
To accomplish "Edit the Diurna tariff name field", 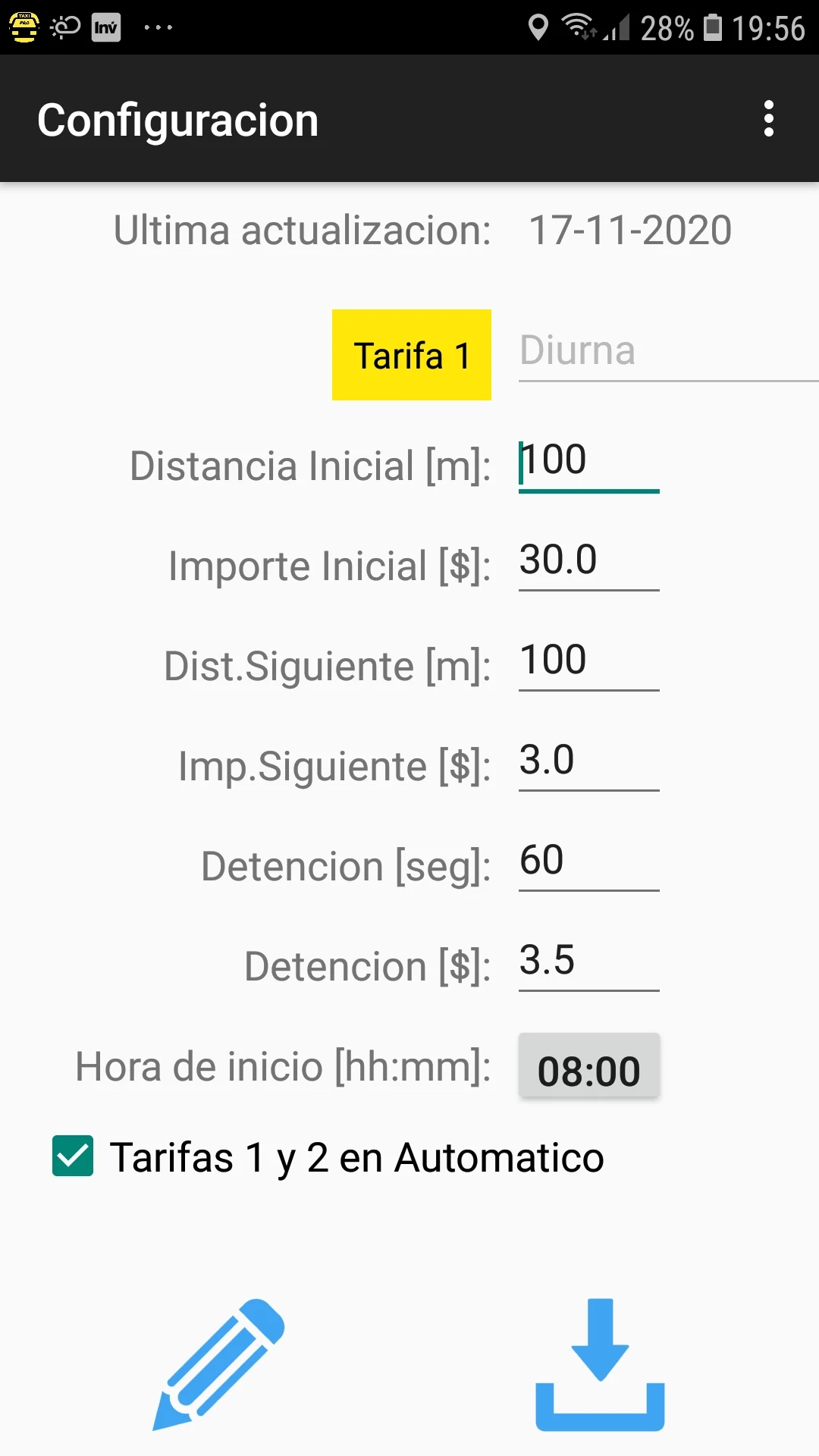I will 668,350.
